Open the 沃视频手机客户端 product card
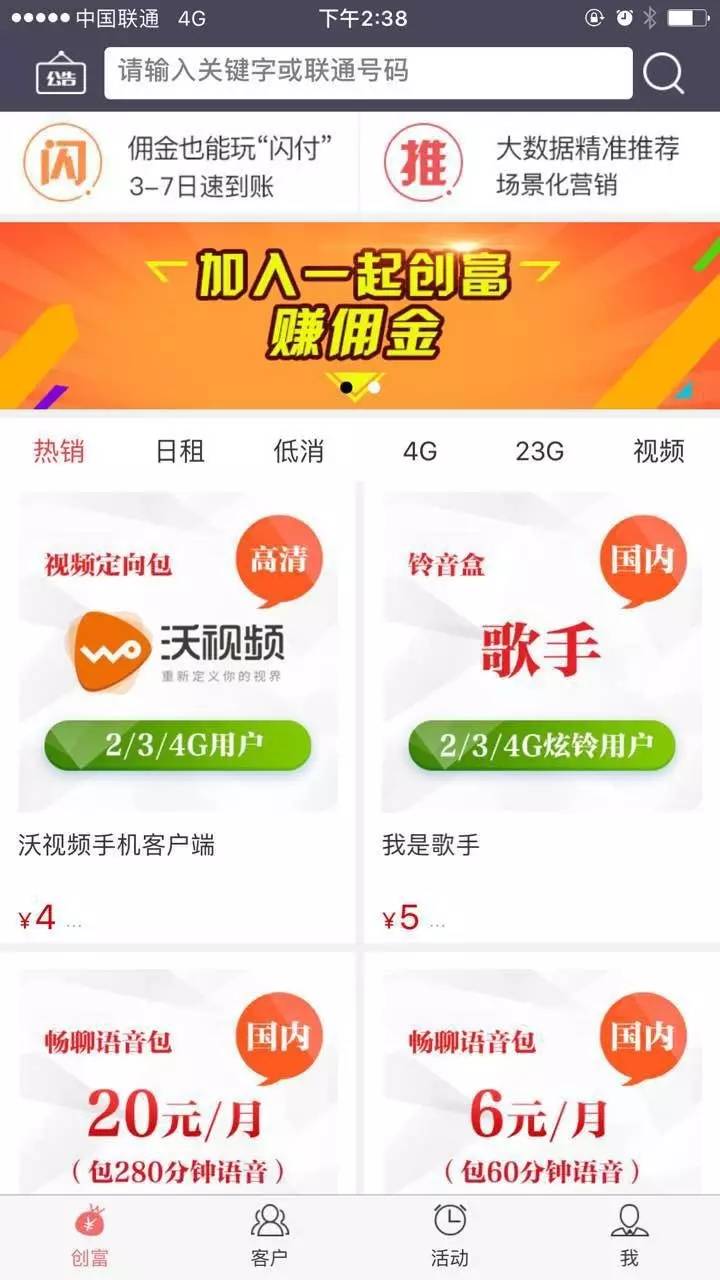Screen dimensions: 720x1280 [180, 712]
